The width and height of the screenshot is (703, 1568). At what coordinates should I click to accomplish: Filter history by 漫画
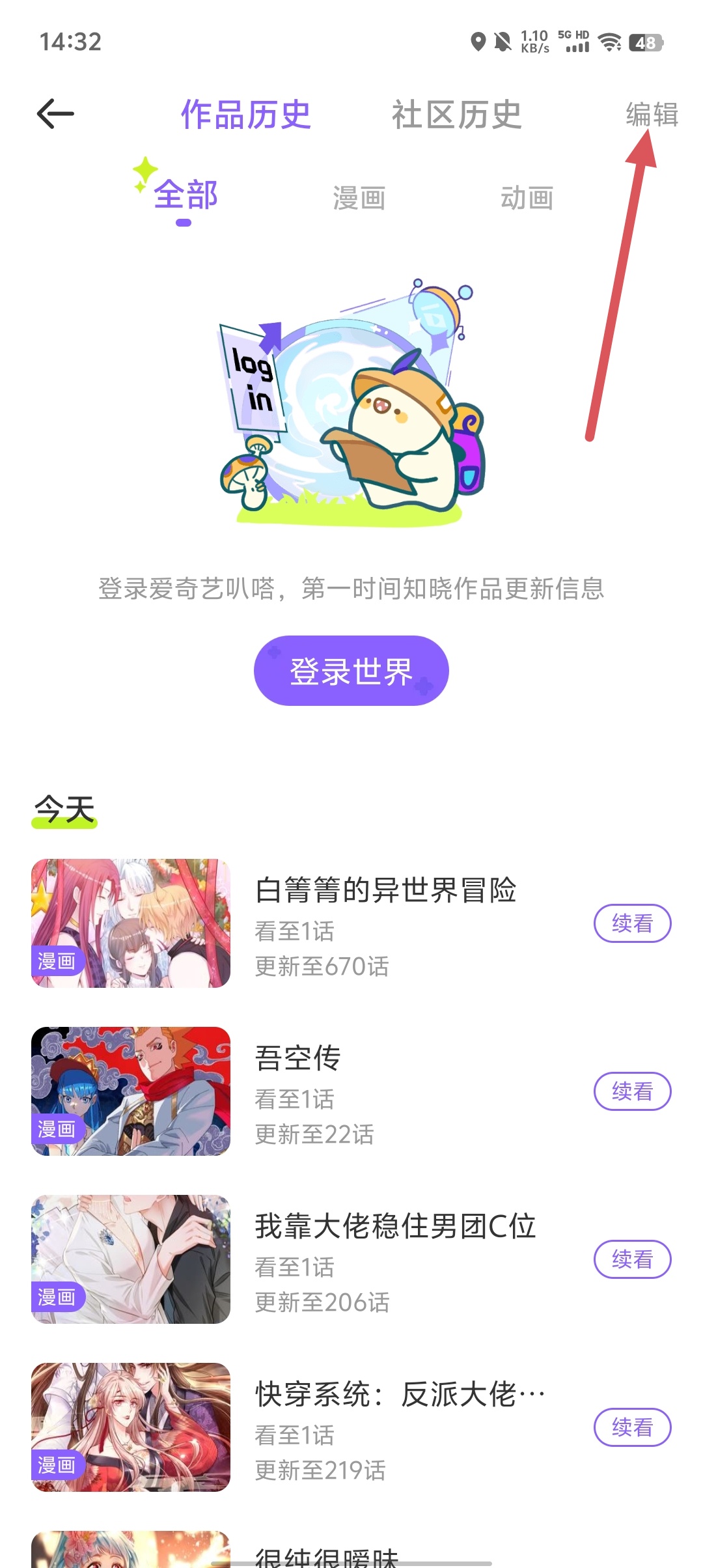tap(359, 198)
